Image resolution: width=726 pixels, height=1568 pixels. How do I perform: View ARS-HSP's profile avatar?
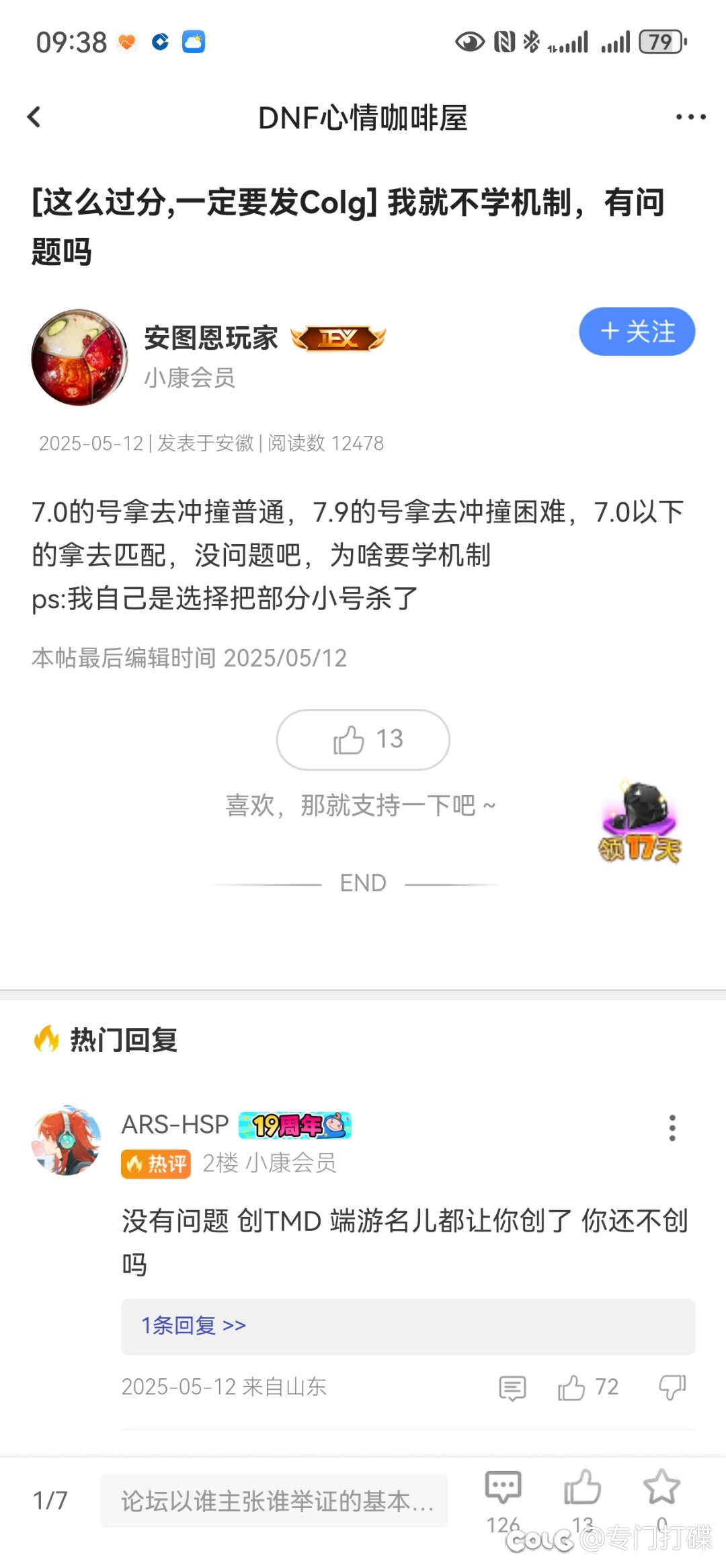click(67, 1141)
